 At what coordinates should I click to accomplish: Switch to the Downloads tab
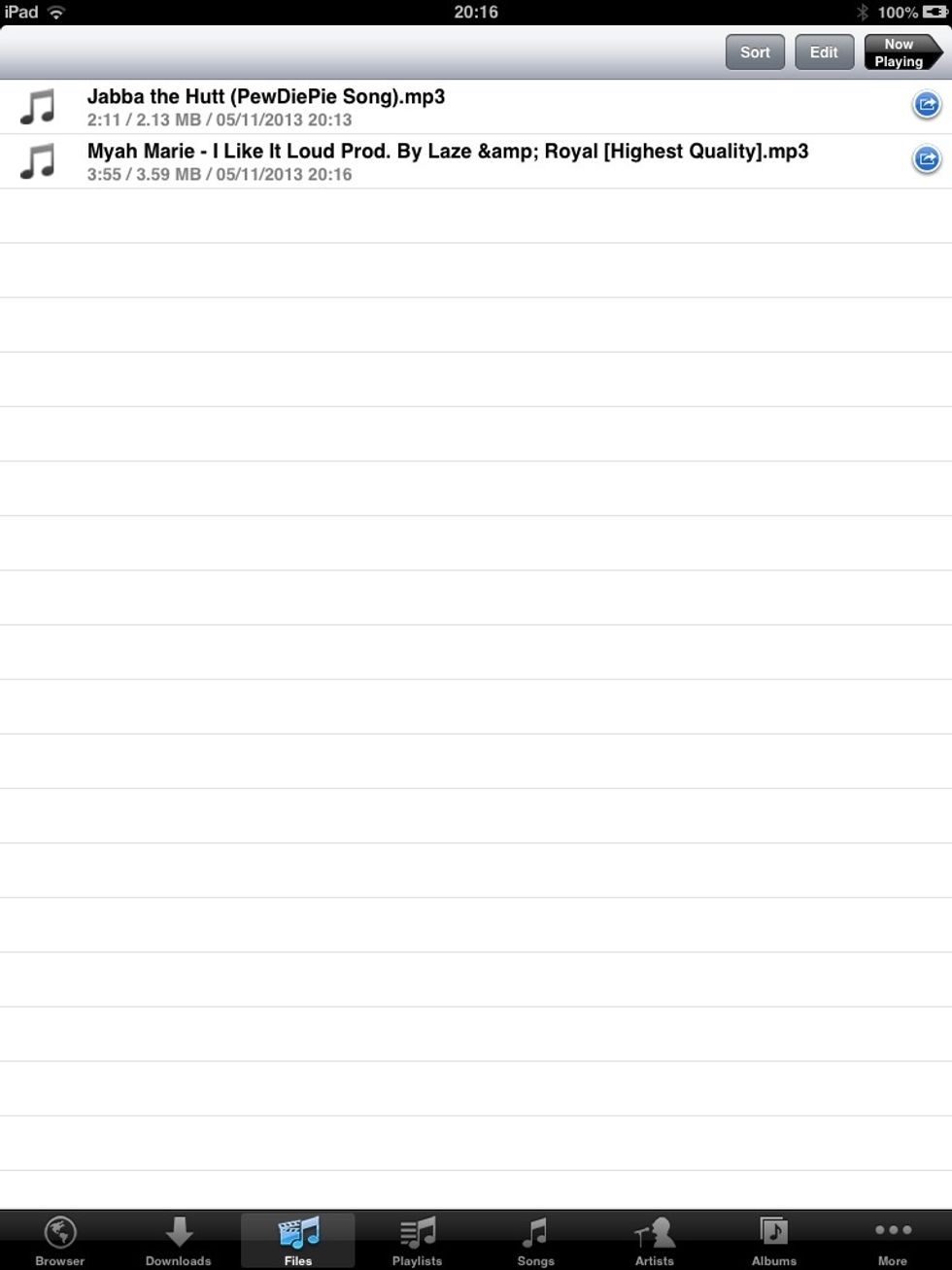pyautogui.click(x=179, y=1241)
